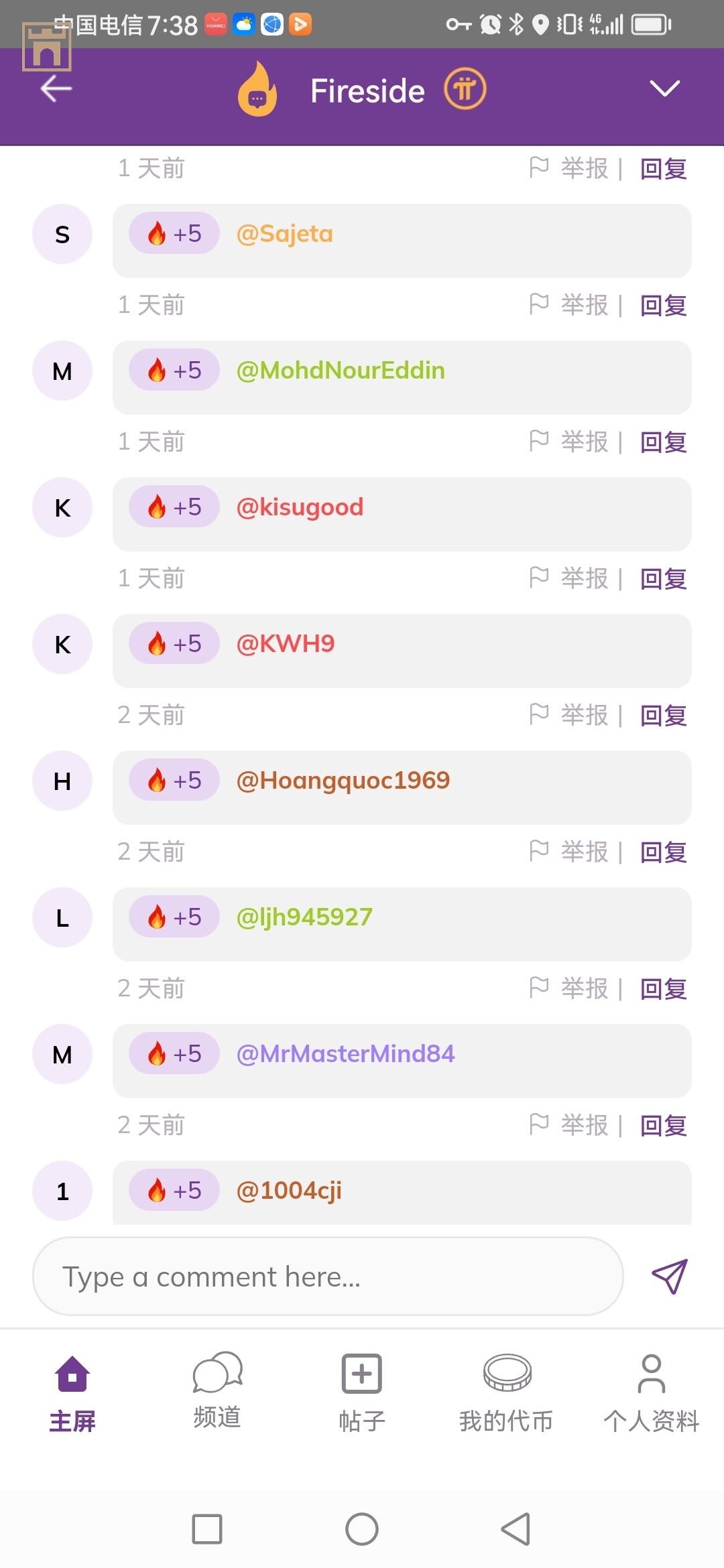Switch to the 帖子 tab
Screen dimensions: 724x1568
[x=362, y=1390]
